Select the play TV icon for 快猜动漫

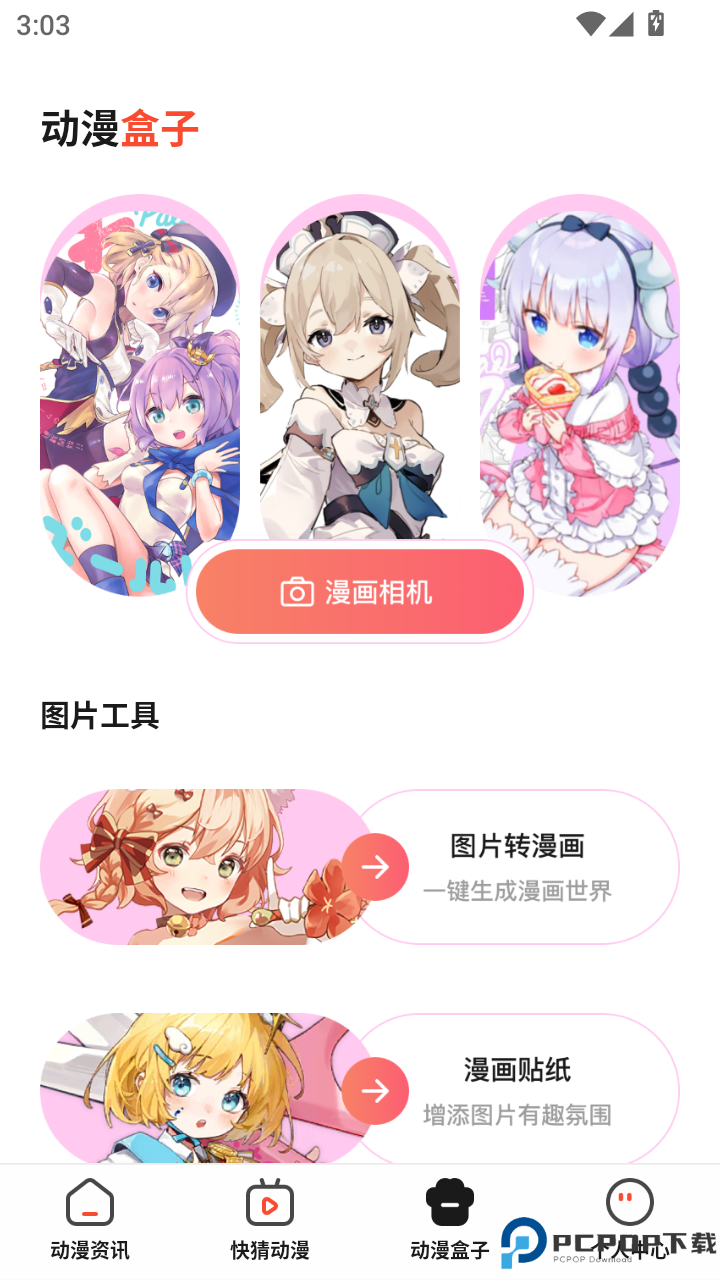[x=270, y=1204]
